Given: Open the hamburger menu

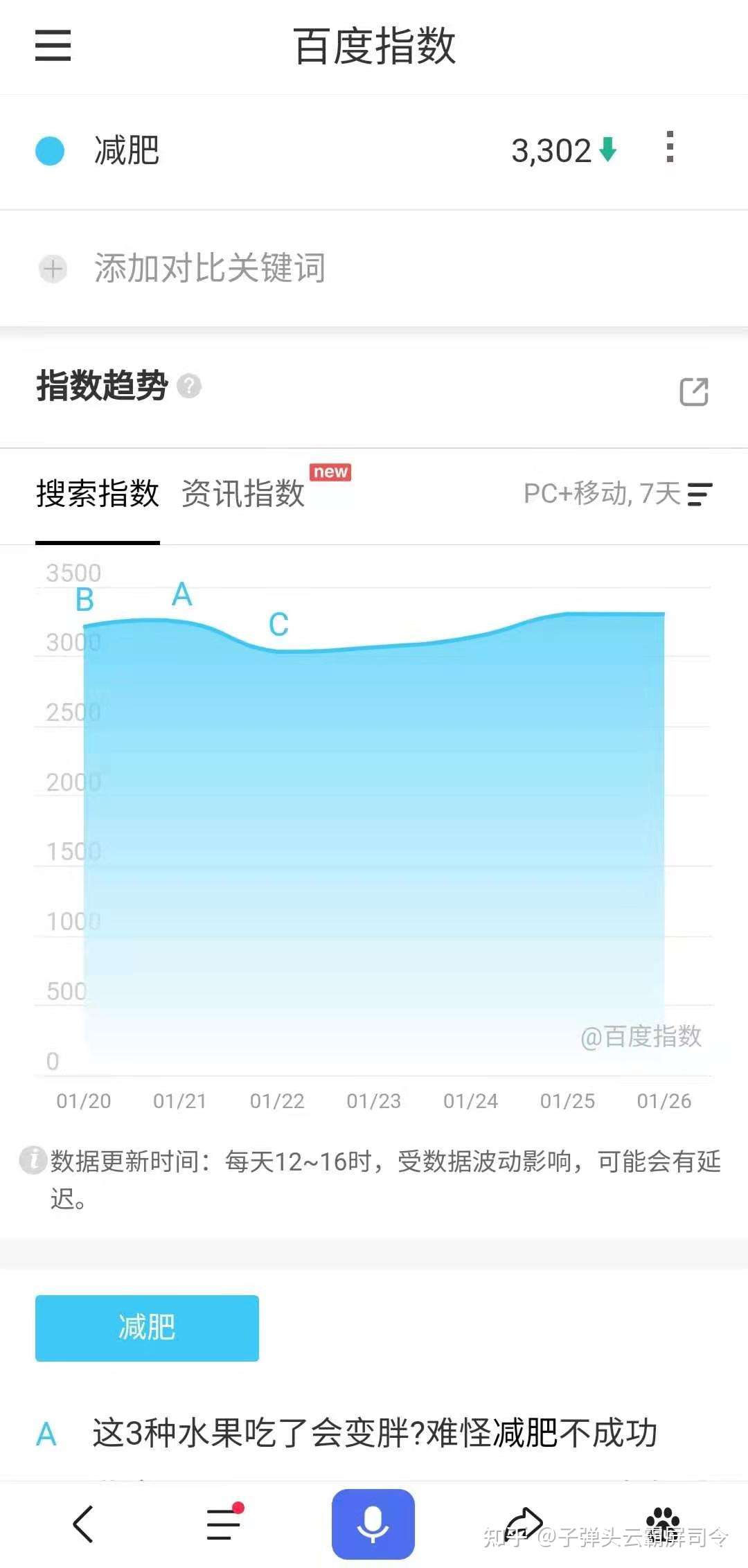Looking at the screenshot, I should point(53,45).
